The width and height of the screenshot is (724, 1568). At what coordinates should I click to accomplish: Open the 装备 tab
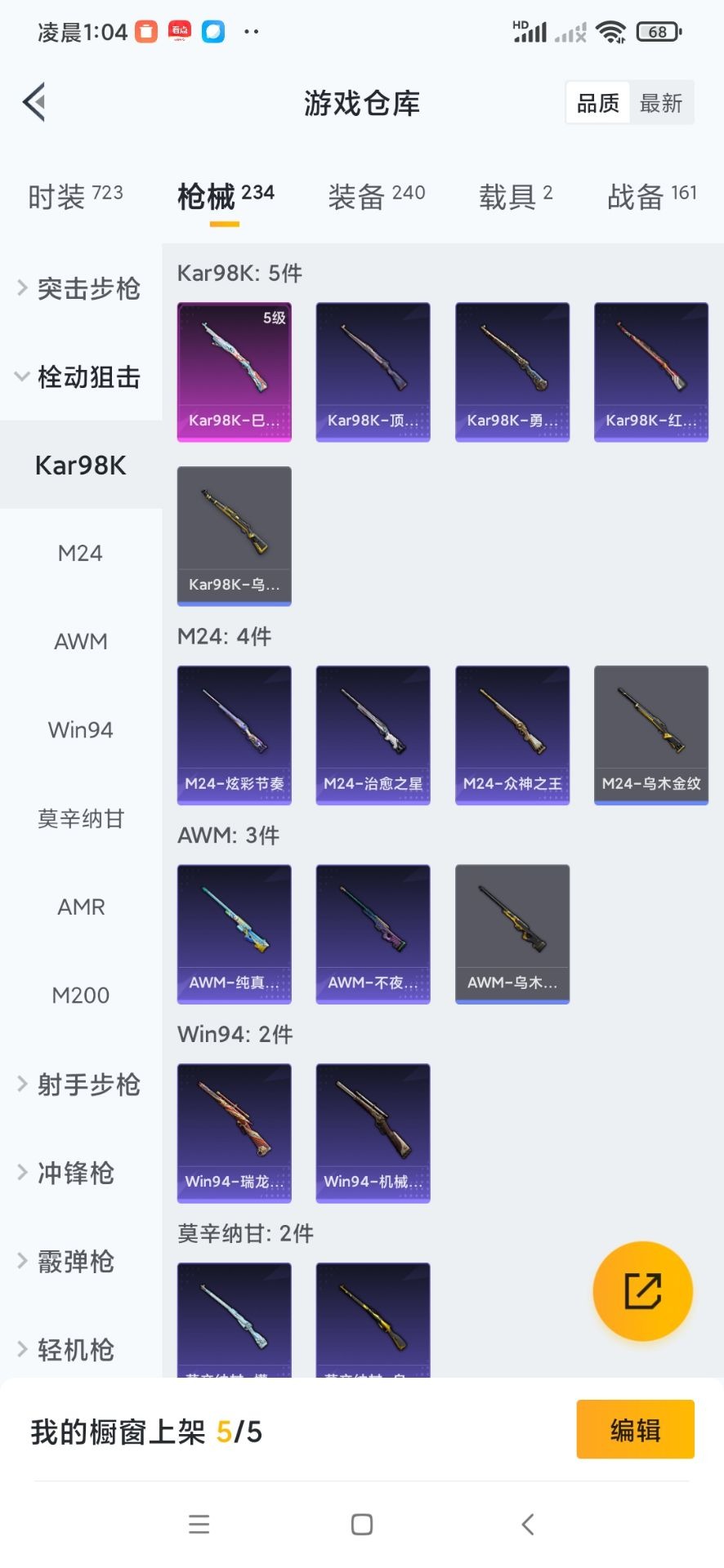click(376, 196)
